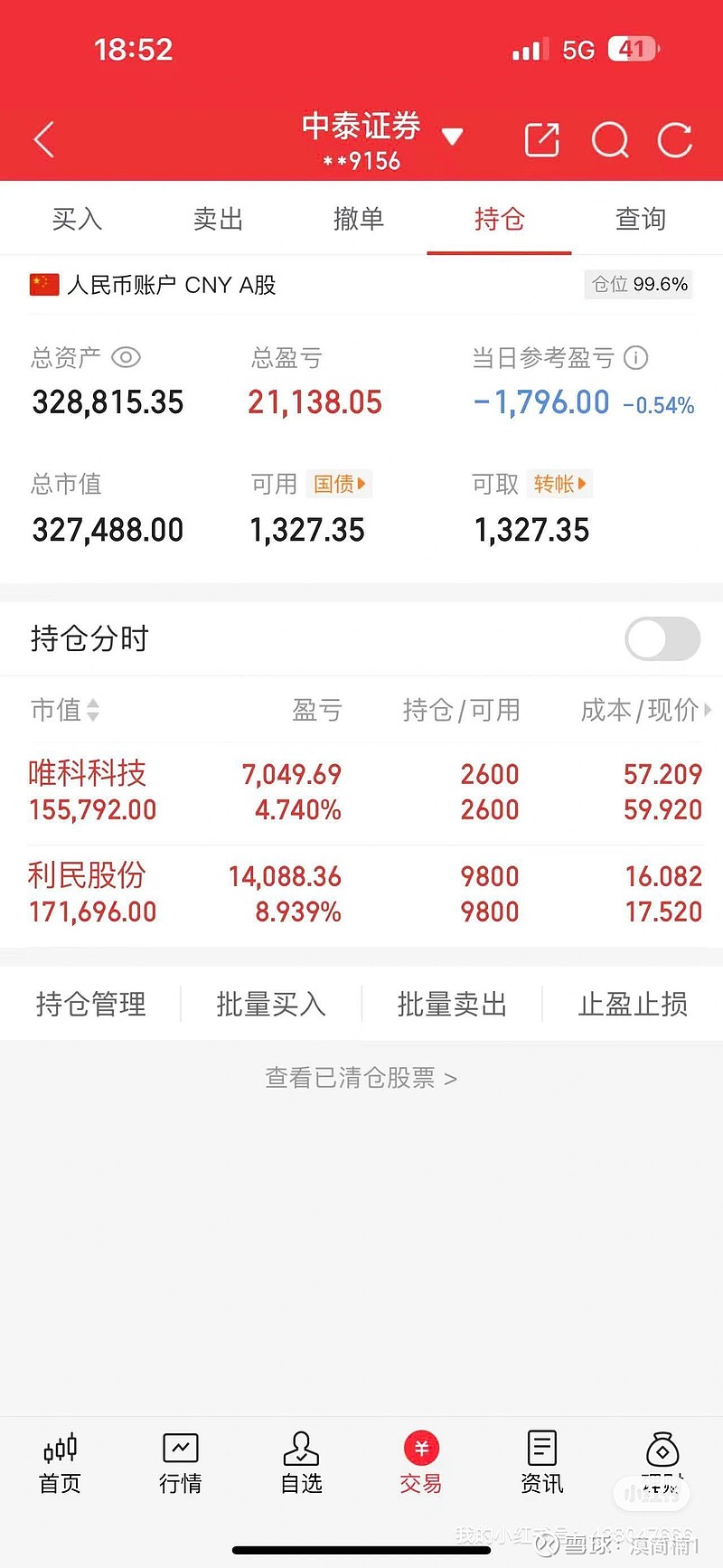
Task: Switch to the 查询 tab
Action: click(640, 219)
